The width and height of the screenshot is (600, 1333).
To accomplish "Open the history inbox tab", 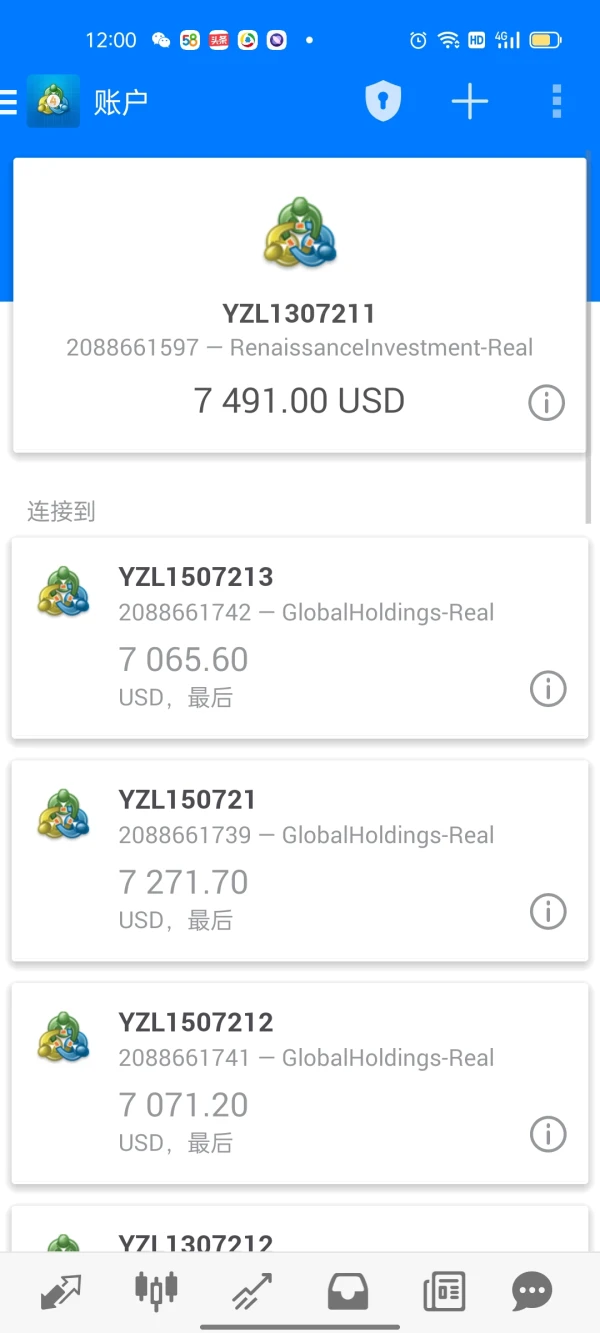I will click(x=348, y=1292).
